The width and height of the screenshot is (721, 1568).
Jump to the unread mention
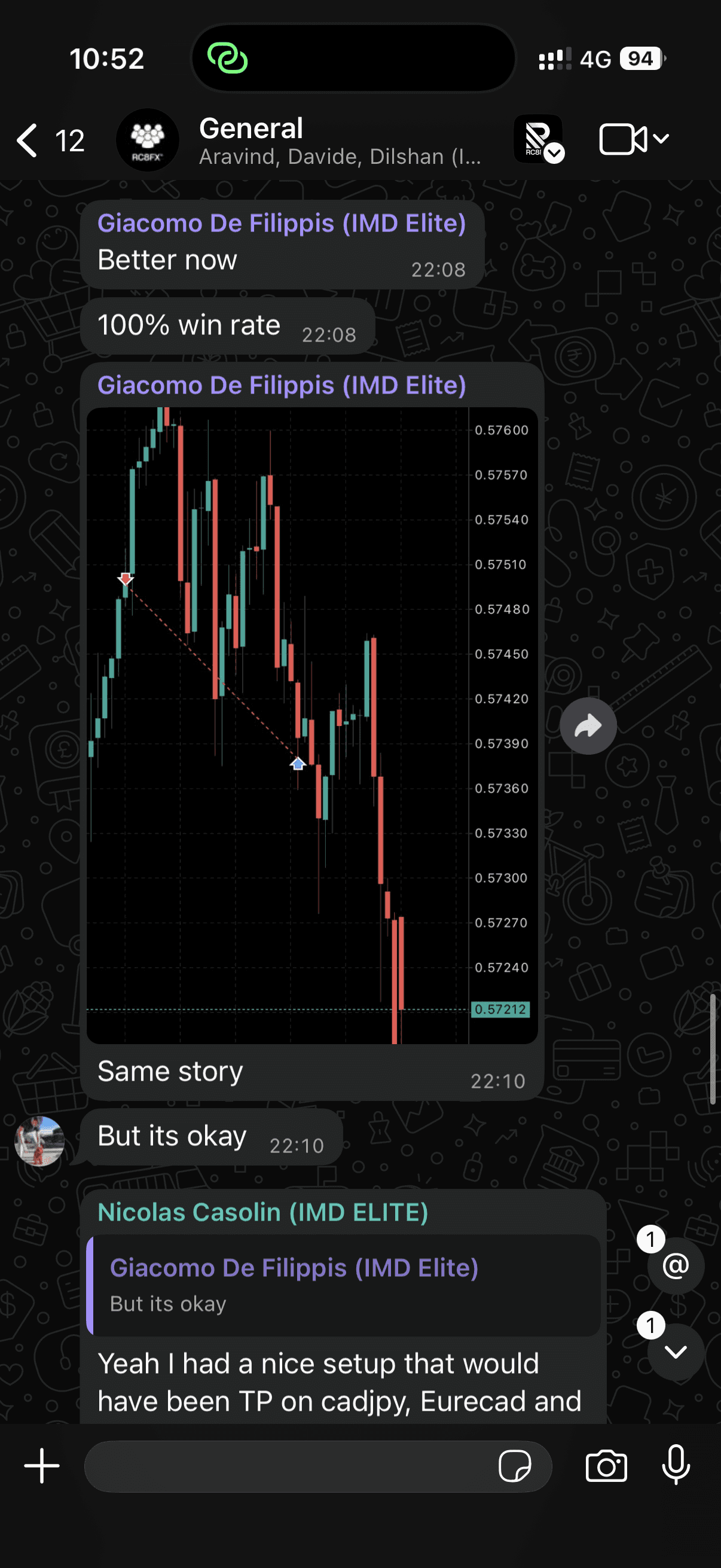click(675, 1267)
